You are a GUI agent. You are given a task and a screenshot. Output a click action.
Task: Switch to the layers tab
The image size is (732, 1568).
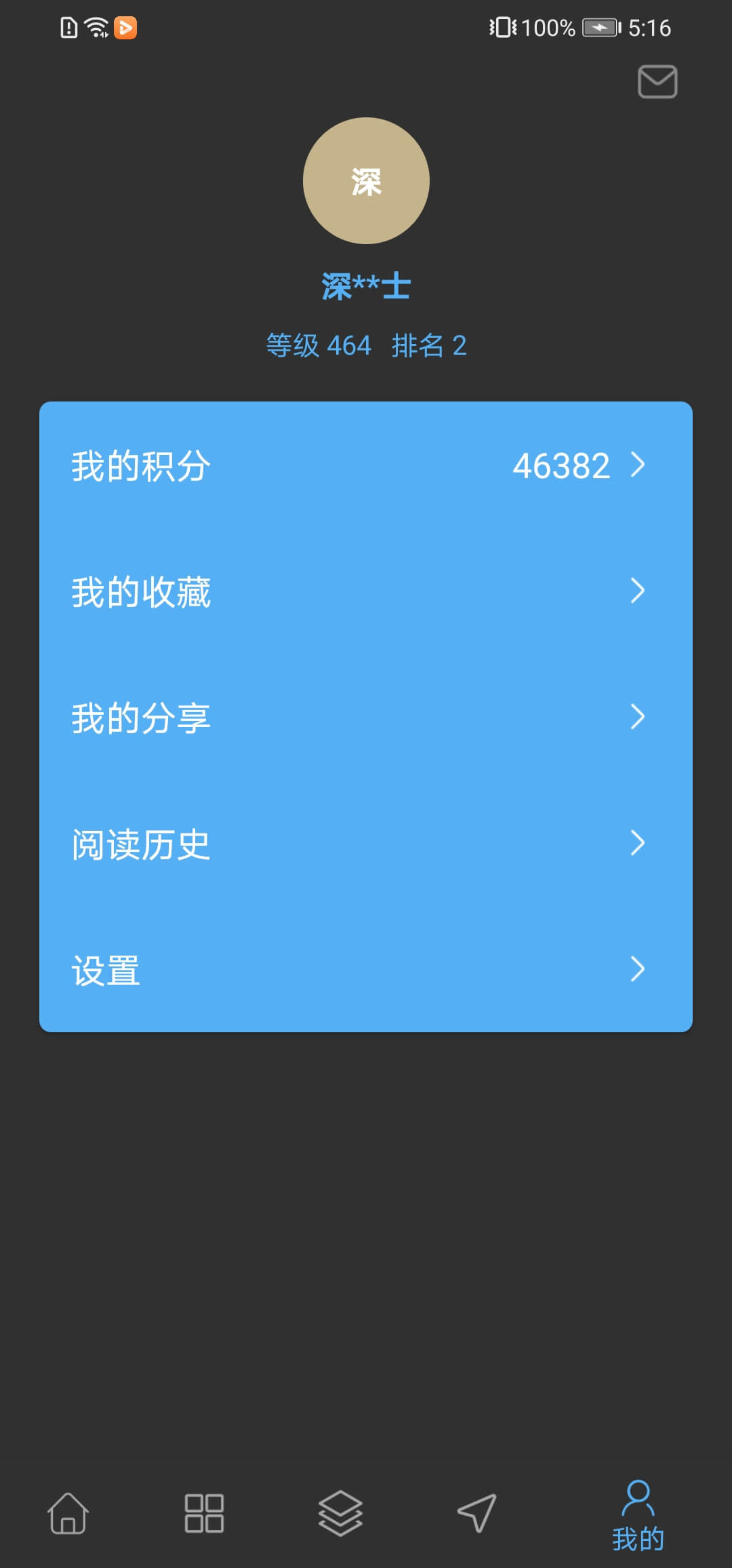click(340, 1513)
